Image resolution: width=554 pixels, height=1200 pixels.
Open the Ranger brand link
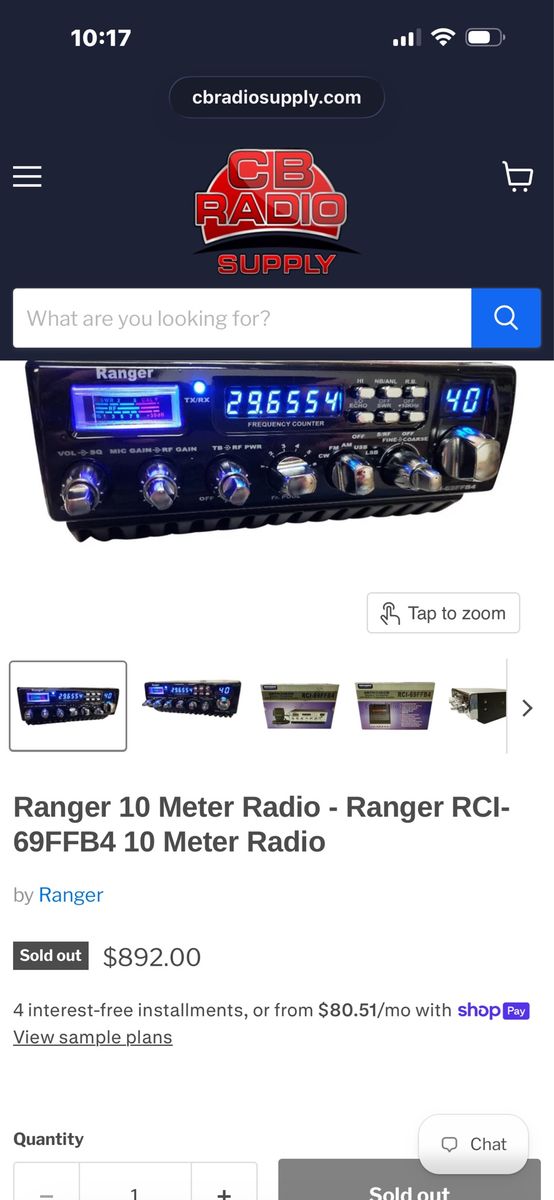click(x=71, y=895)
